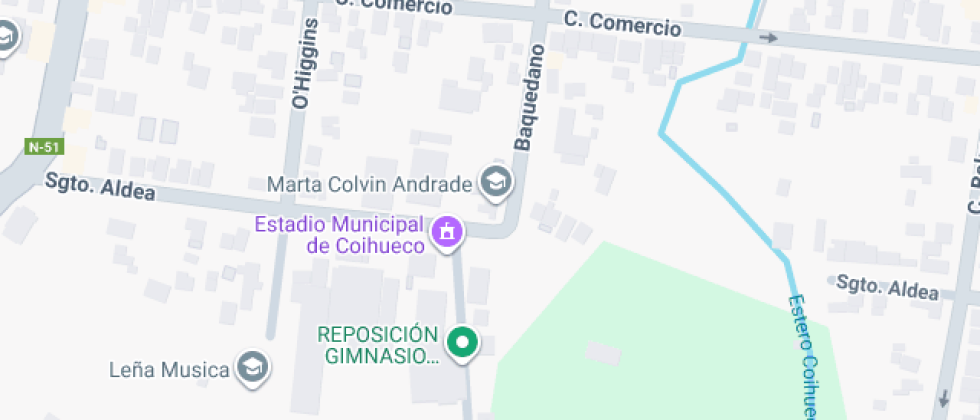
Task: Open the Marta Colvin Andrade school marker
Action: click(x=495, y=182)
